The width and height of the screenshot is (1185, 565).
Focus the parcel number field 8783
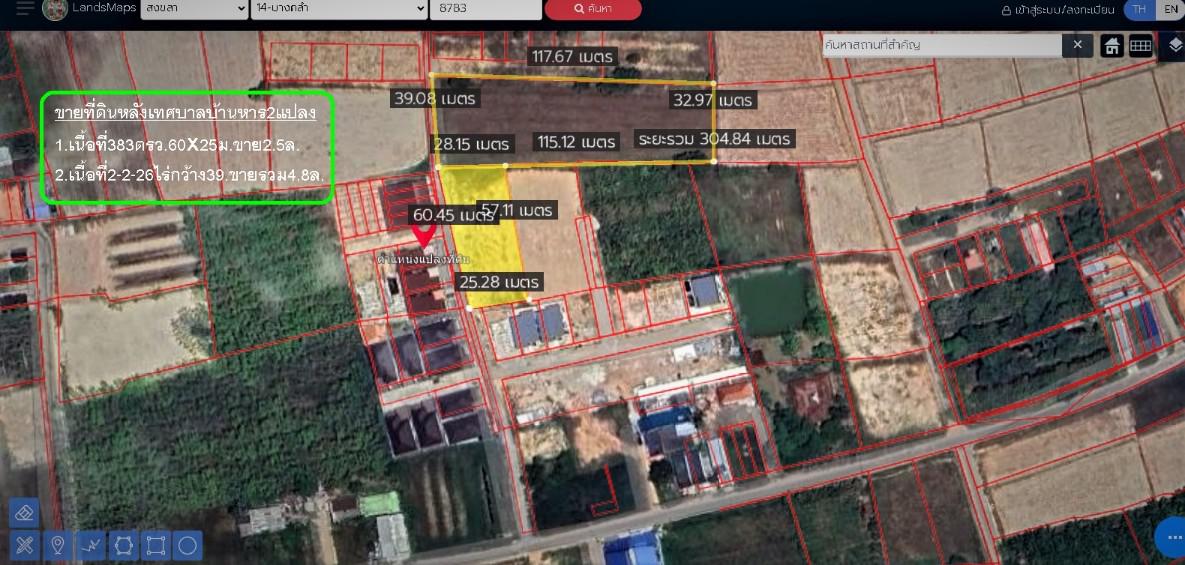pyautogui.click(x=482, y=9)
